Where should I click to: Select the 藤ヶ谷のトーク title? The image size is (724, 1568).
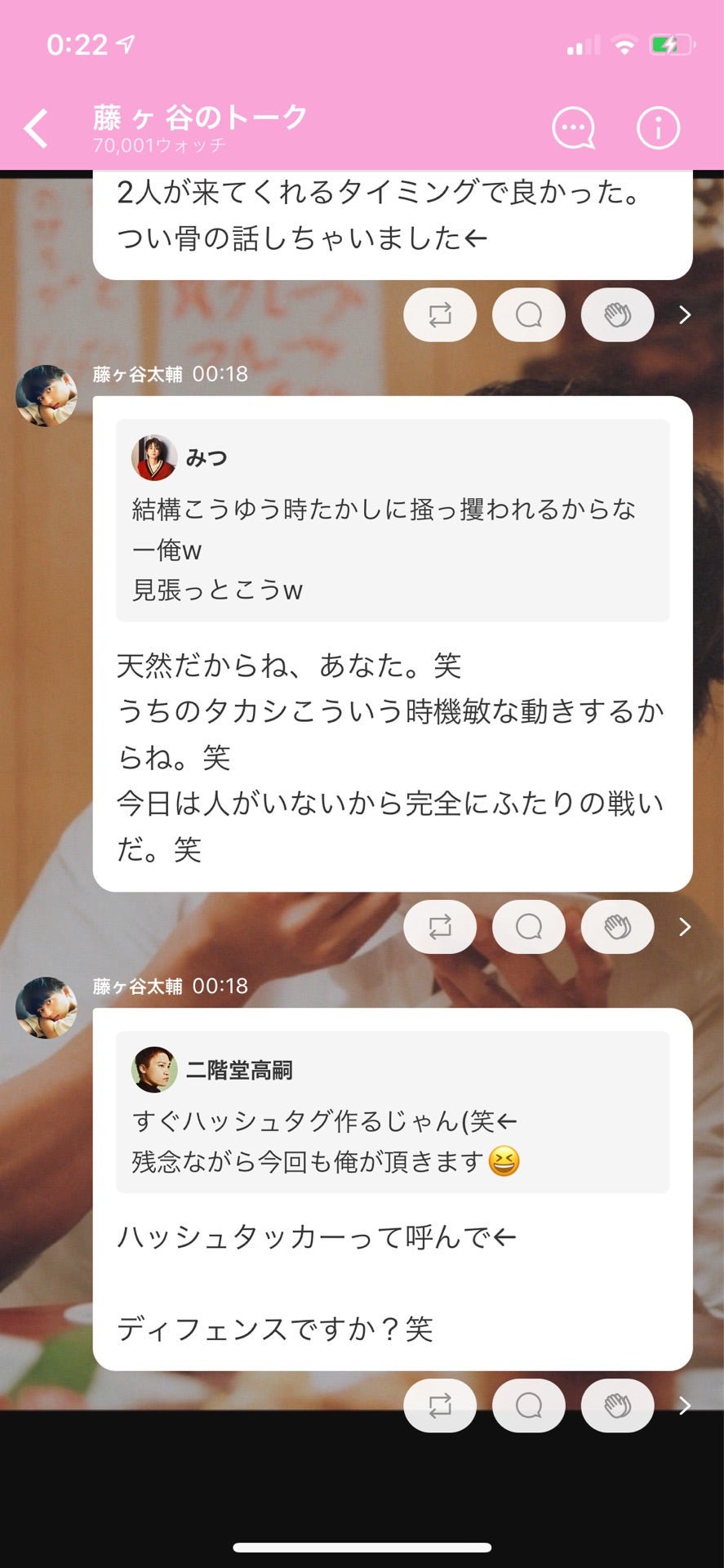coord(198,117)
